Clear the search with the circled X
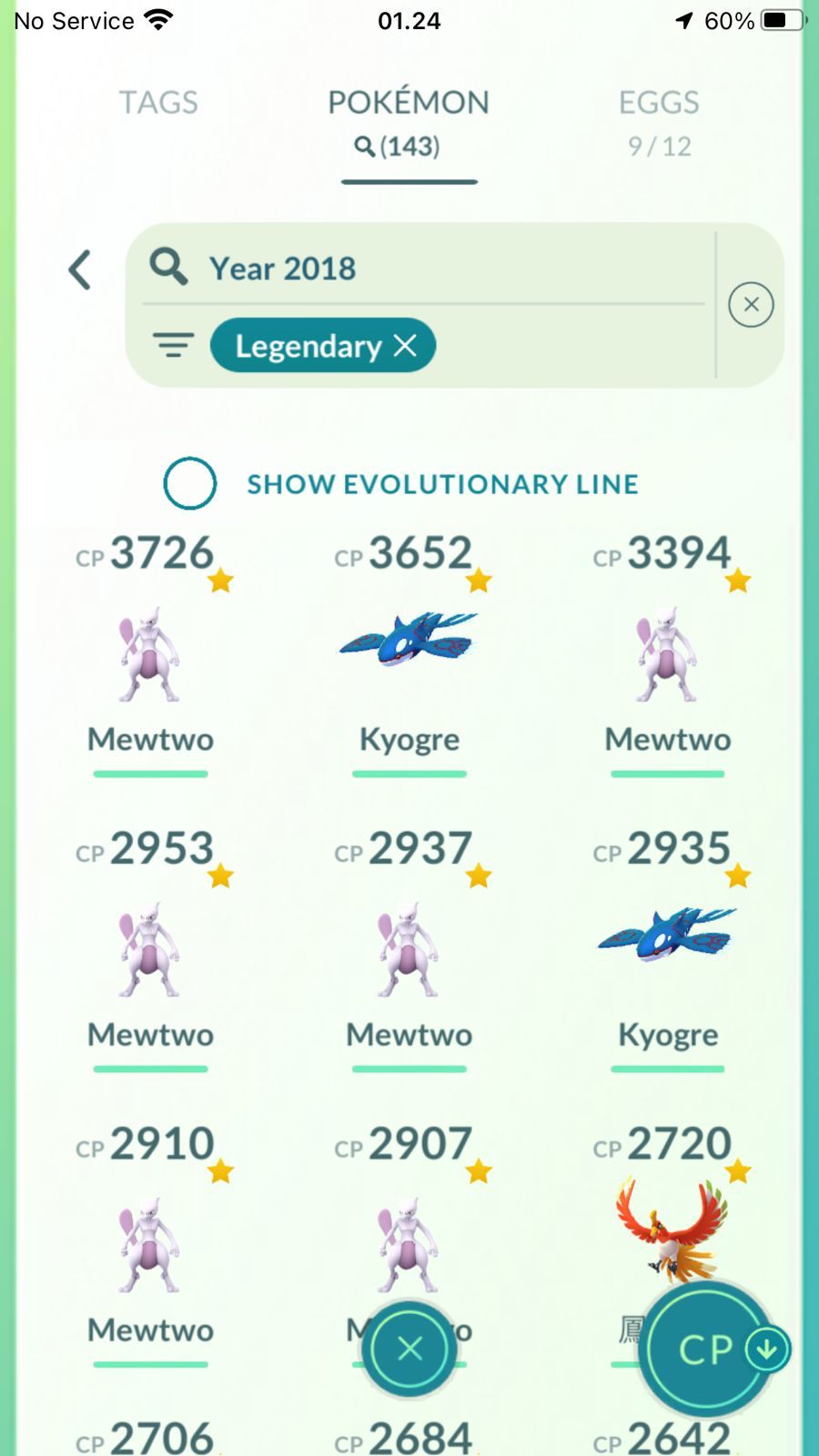Viewport: 819px width, 1456px height. (x=751, y=305)
